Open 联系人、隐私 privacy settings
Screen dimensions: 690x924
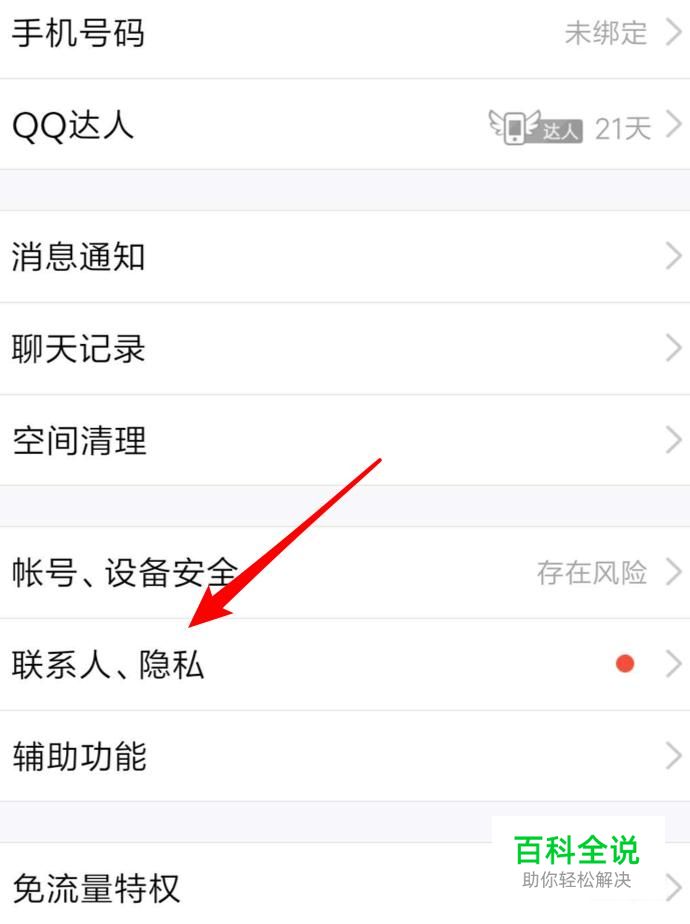point(345,664)
